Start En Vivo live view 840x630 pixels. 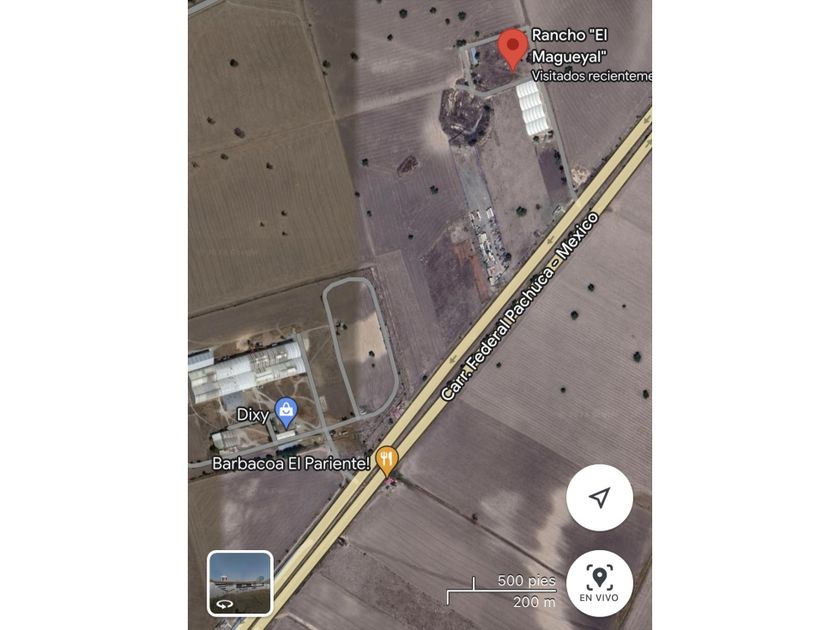[x=599, y=583]
